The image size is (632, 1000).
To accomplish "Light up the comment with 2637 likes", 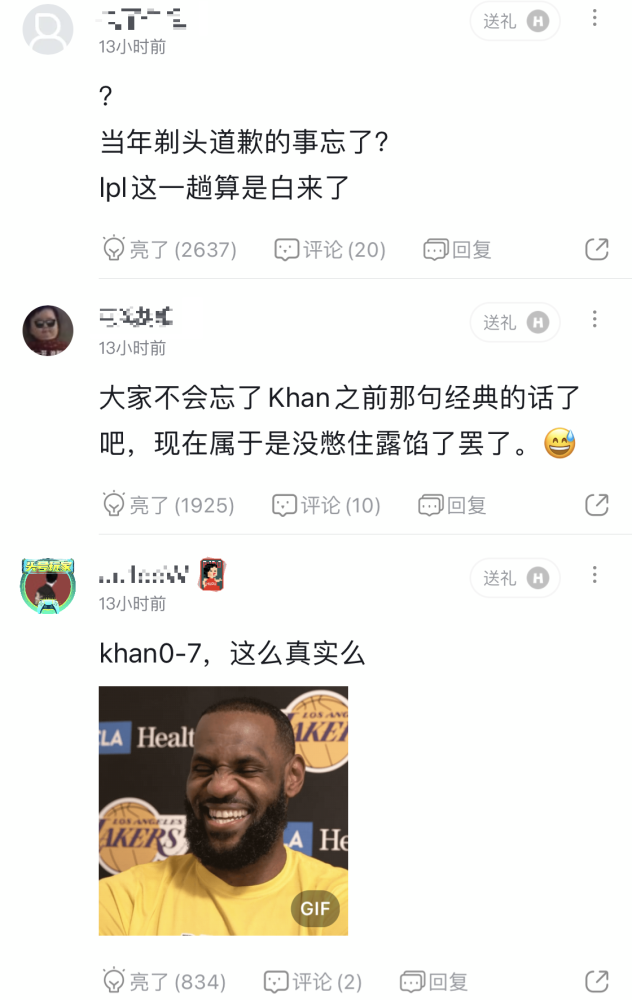I will pyautogui.click(x=170, y=249).
